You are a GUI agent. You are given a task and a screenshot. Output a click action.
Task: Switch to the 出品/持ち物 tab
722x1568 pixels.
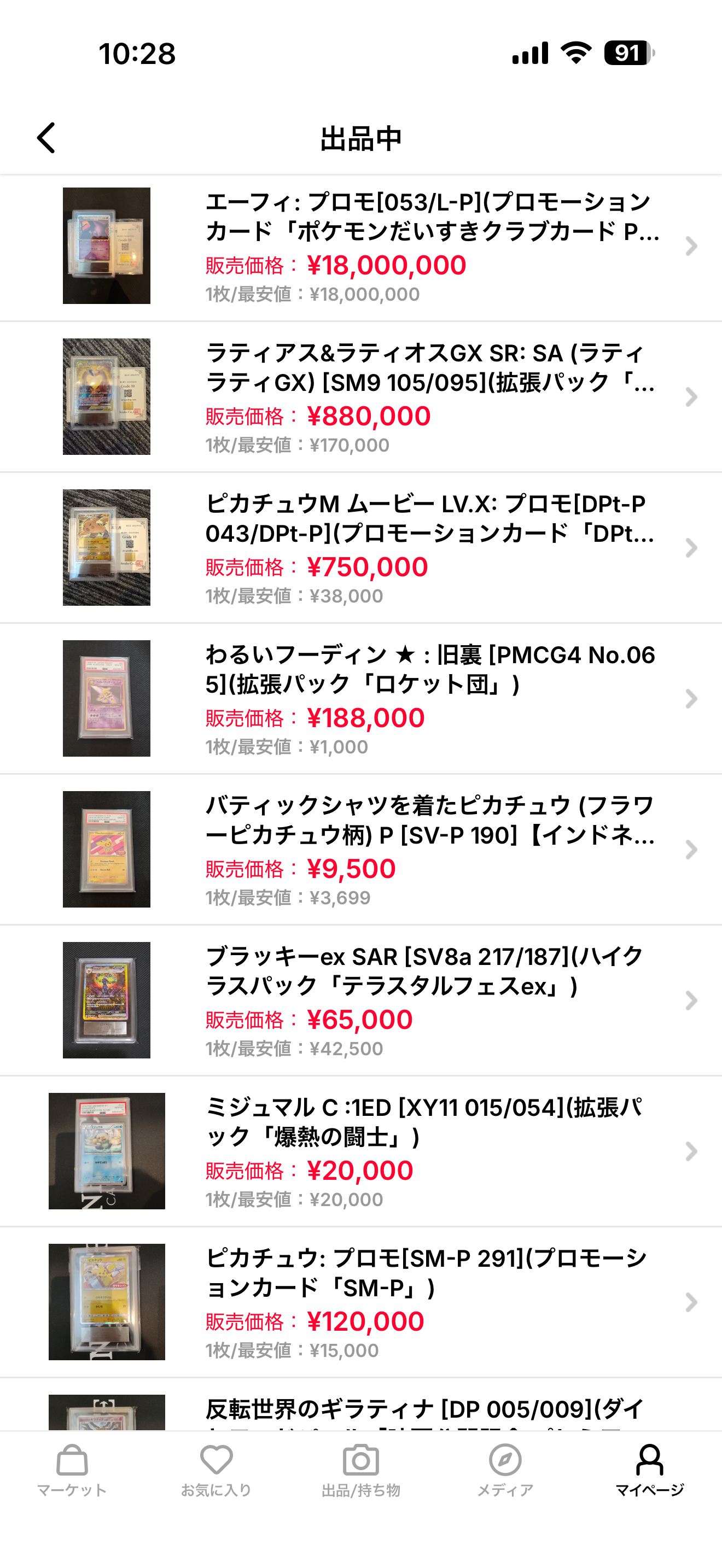click(x=361, y=1471)
